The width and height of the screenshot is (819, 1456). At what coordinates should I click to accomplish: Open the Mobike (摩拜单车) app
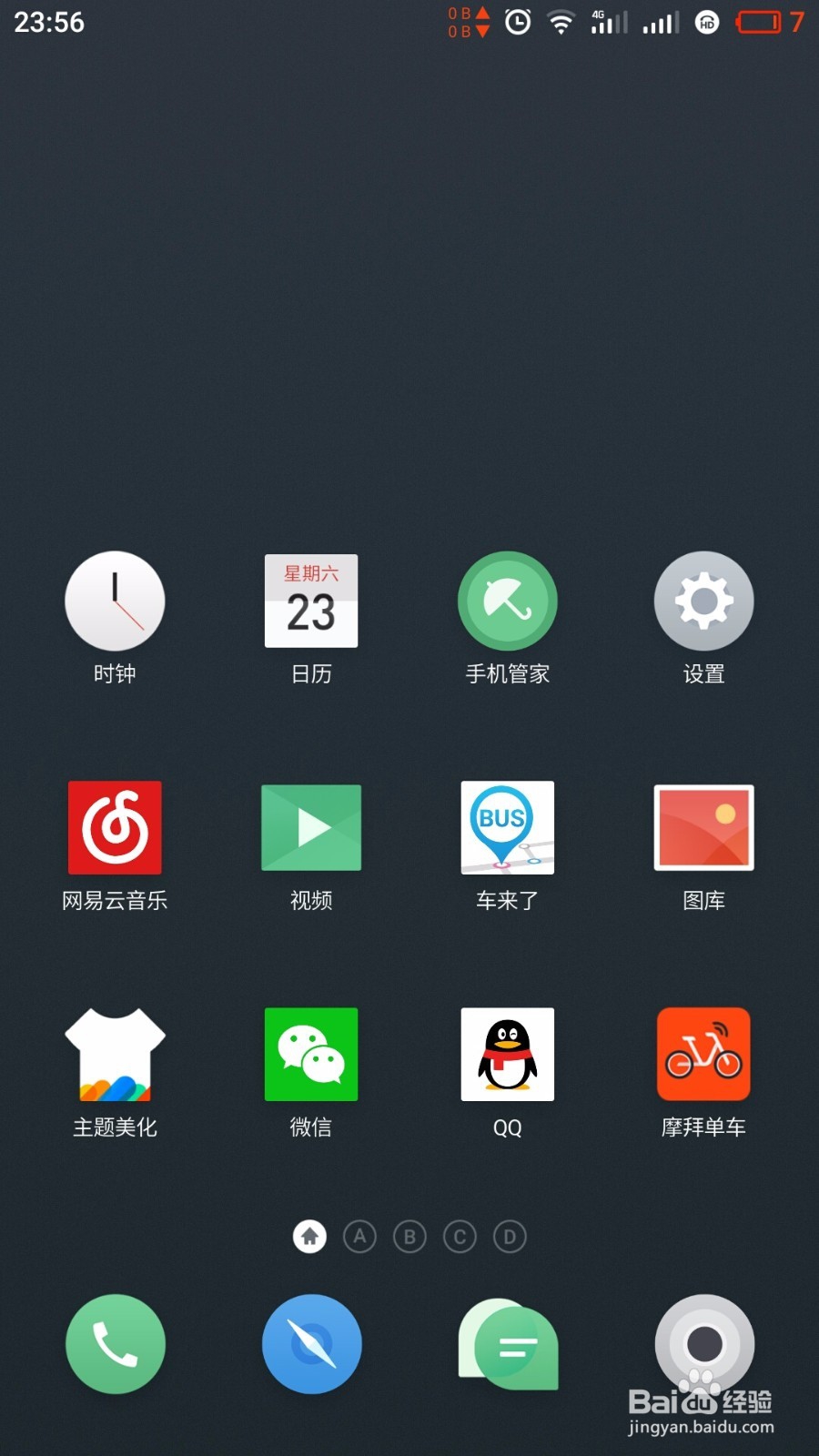pos(703,1054)
